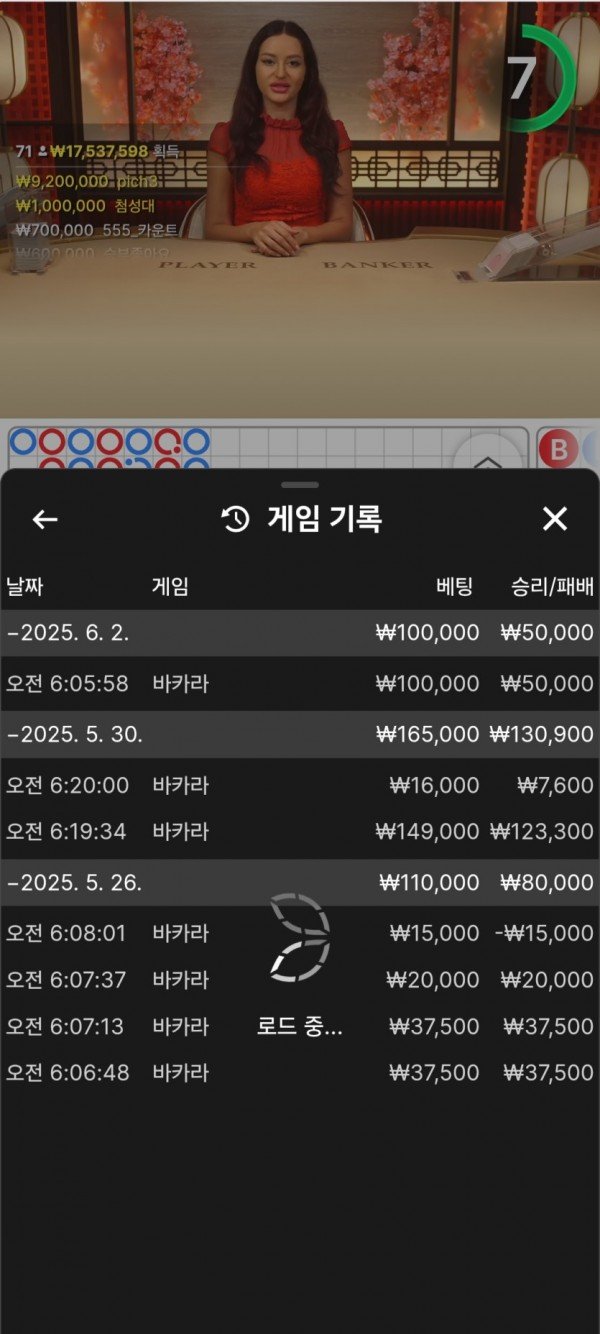This screenshot has height=1334, width=600.
Task: Collapse the 2025. 5. 26. date group
Action: pyautogui.click(x=75, y=883)
